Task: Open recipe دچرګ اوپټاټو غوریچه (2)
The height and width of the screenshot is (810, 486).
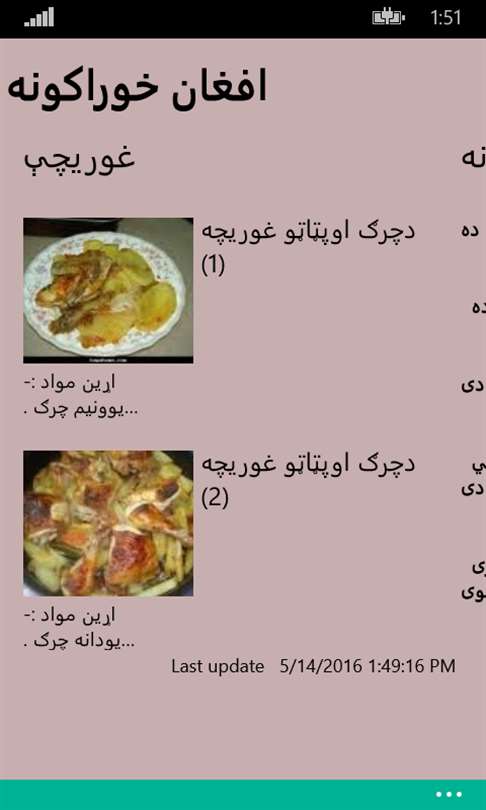Action: tap(307, 481)
